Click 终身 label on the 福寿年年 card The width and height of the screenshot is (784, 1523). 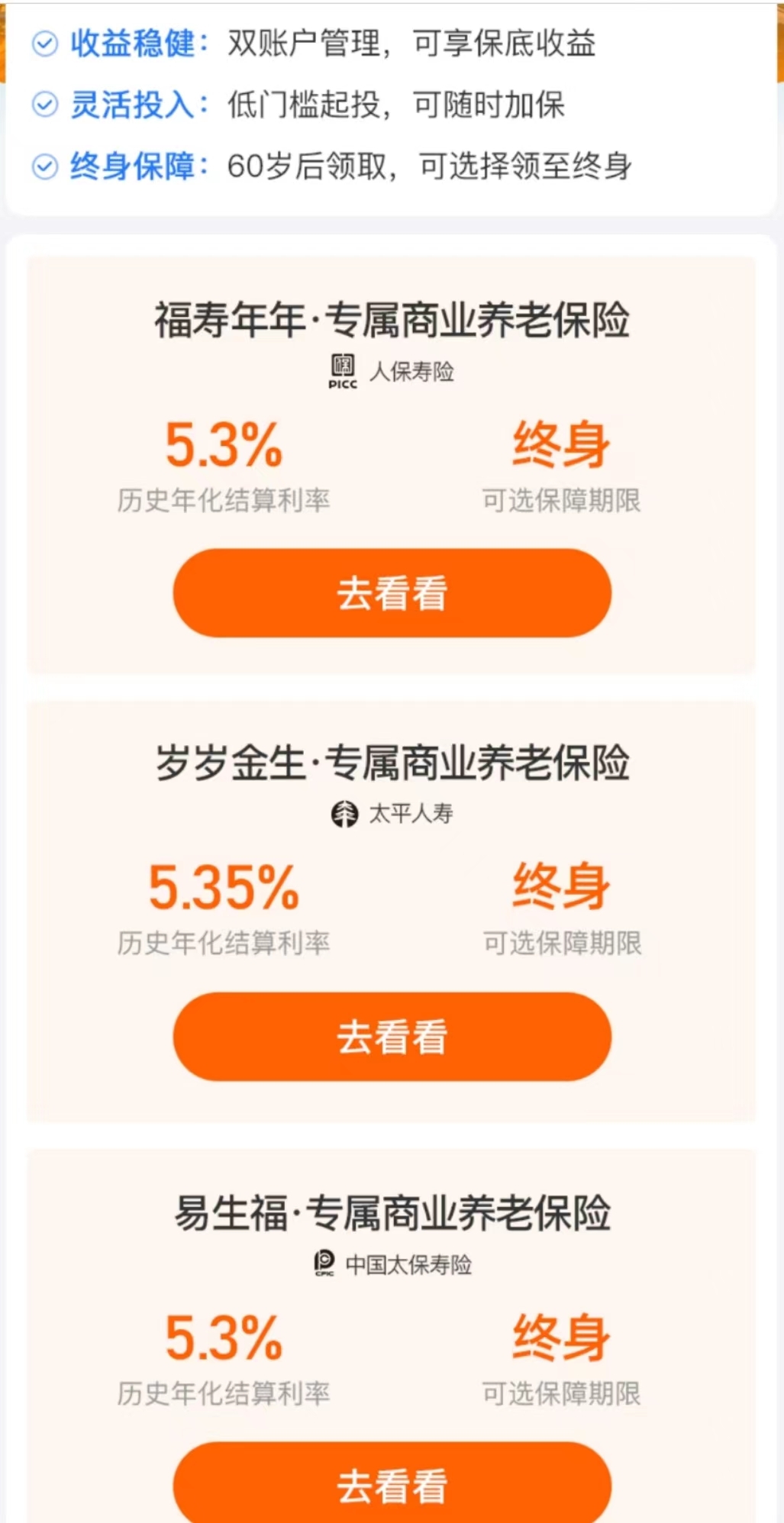pos(560,447)
